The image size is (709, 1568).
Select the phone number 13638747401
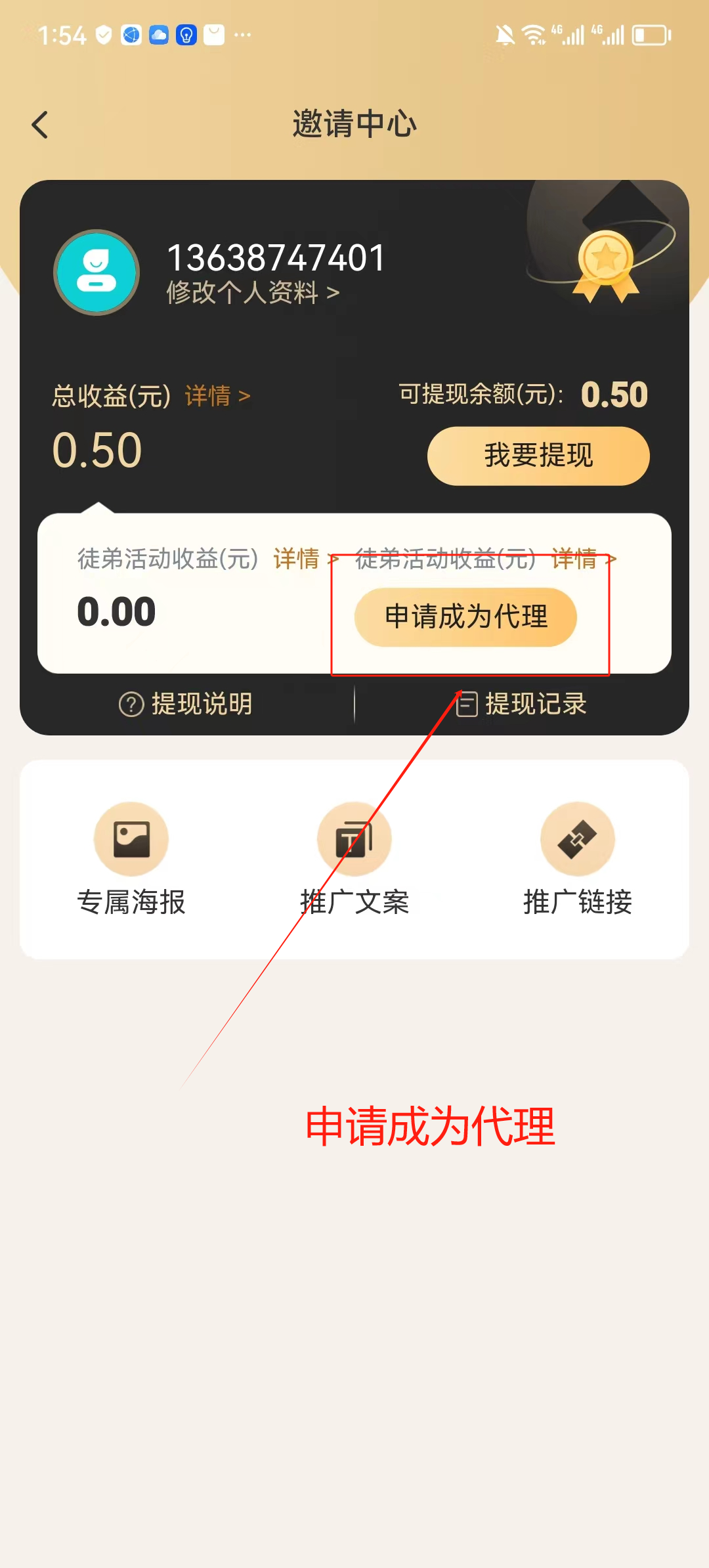click(275, 257)
